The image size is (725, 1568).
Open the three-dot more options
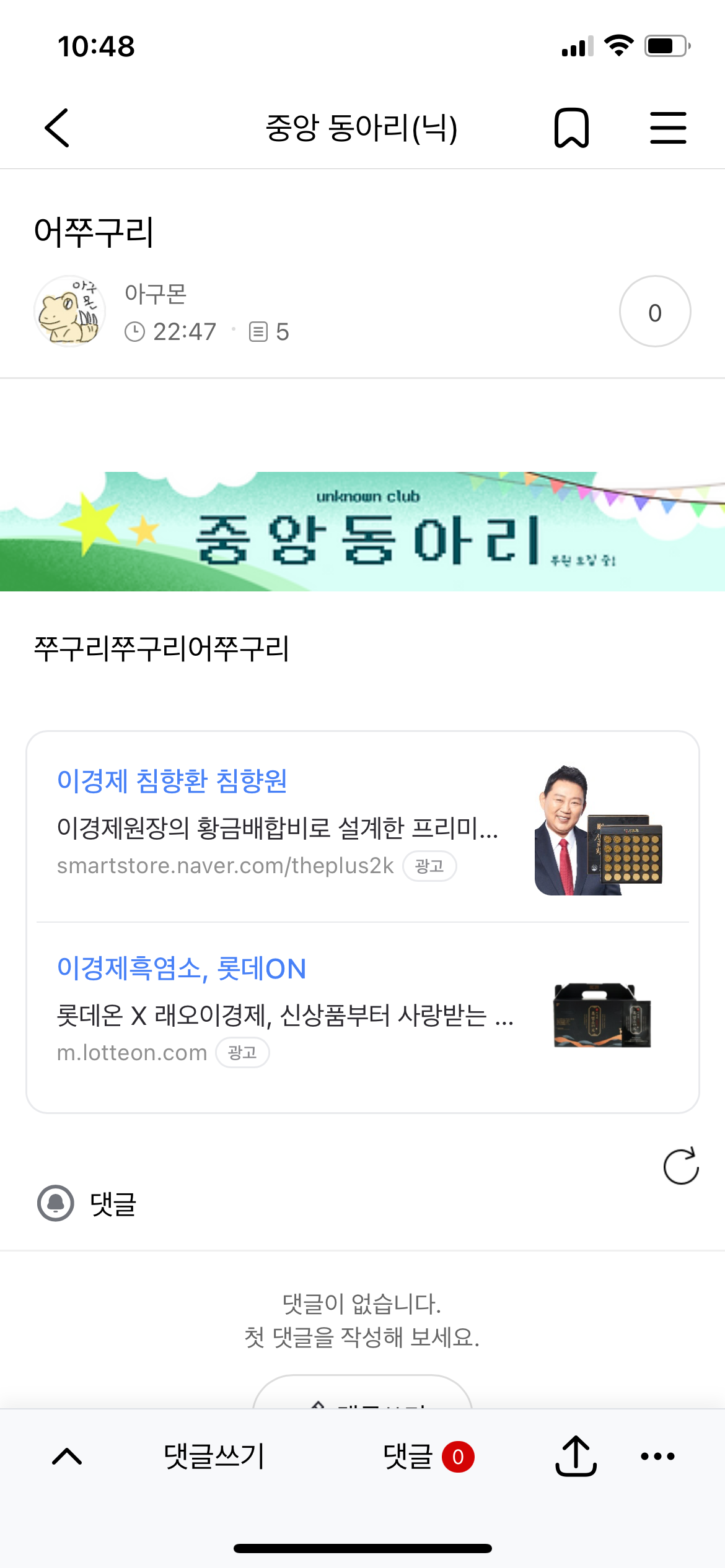point(657,1456)
